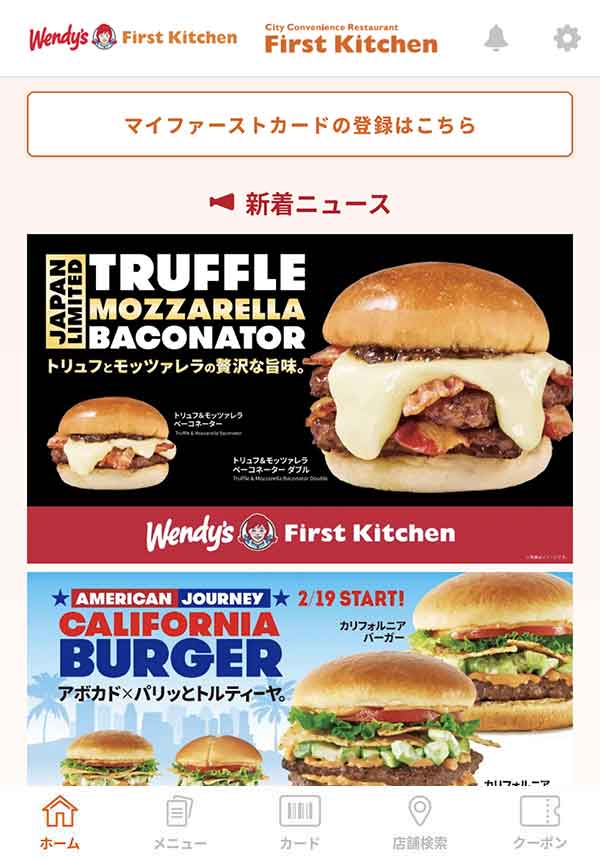Open the notifications bell

(496, 38)
